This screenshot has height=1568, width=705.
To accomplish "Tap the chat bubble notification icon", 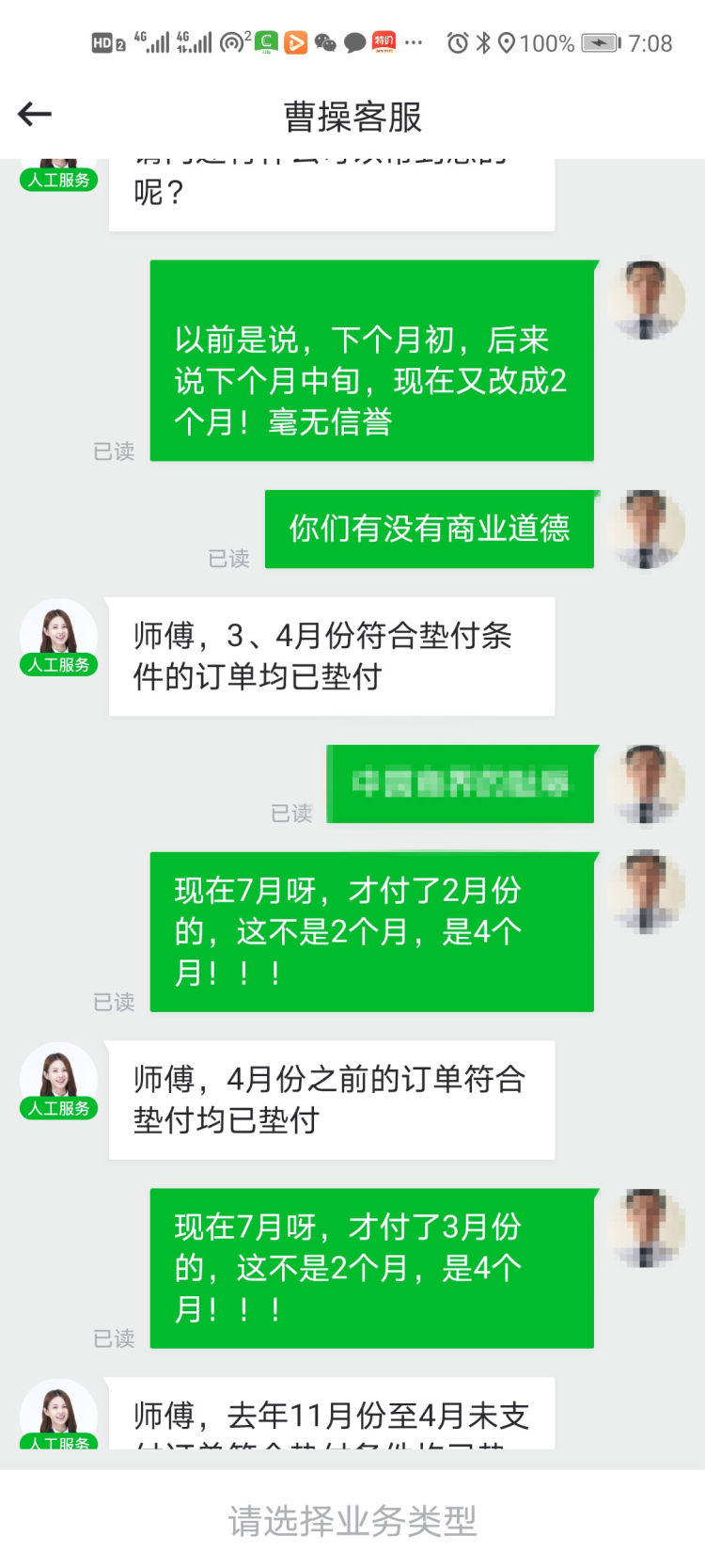I will coord(356,42).
